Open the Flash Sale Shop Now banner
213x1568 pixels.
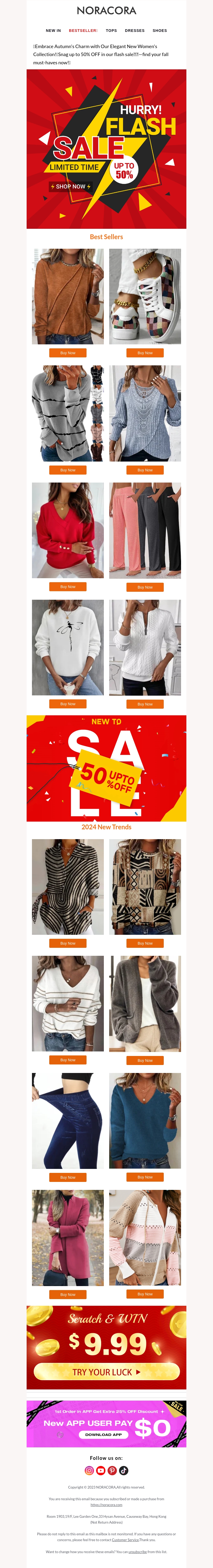(x=71, y=186)
